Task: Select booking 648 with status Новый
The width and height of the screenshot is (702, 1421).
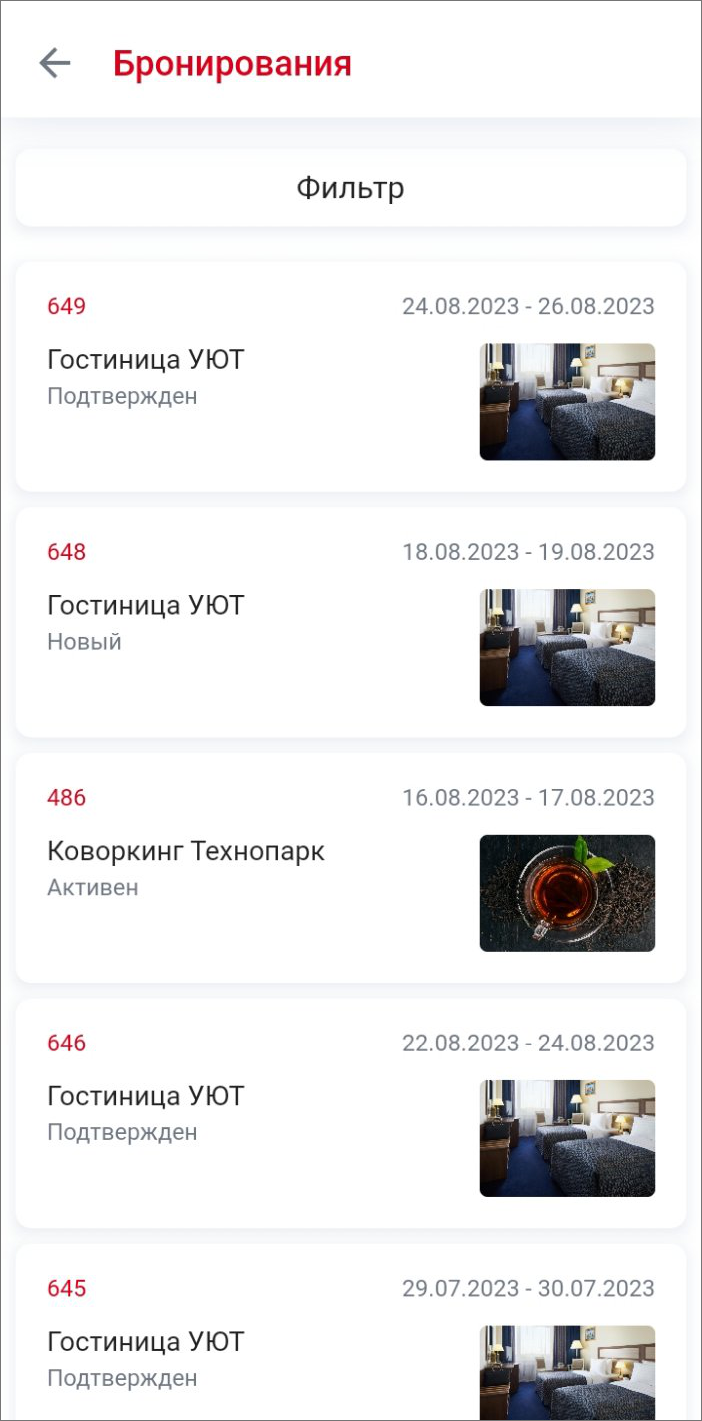Action: click(x=350, y=622)
